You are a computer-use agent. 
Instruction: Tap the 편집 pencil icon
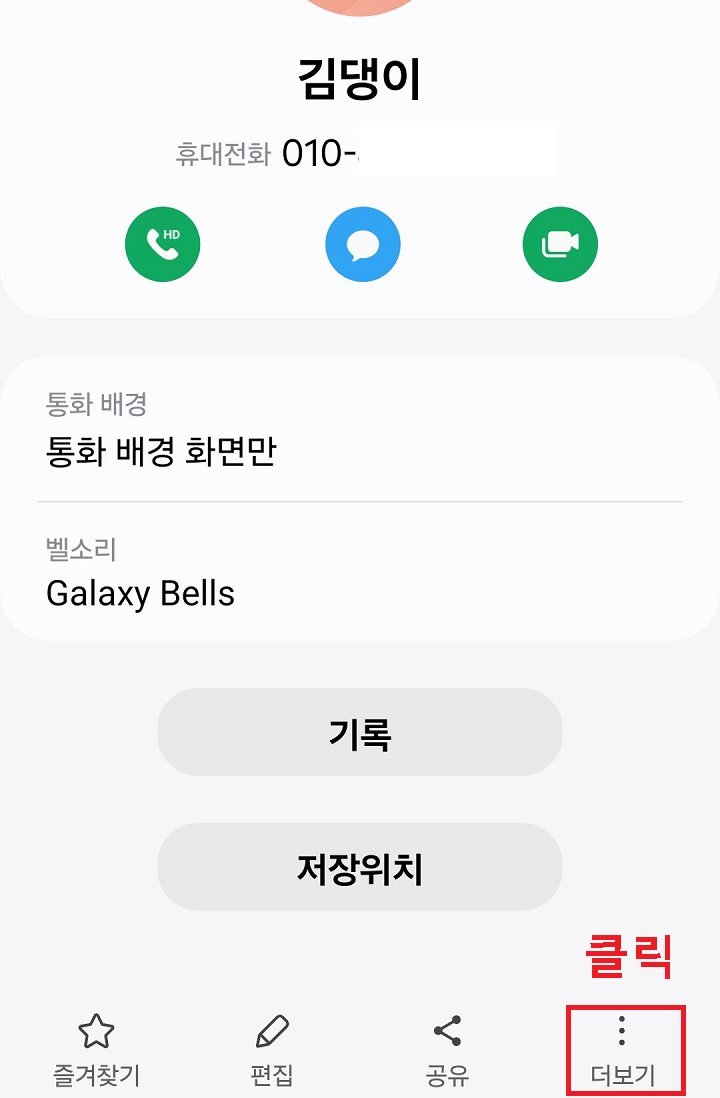tap(270, 1031)
